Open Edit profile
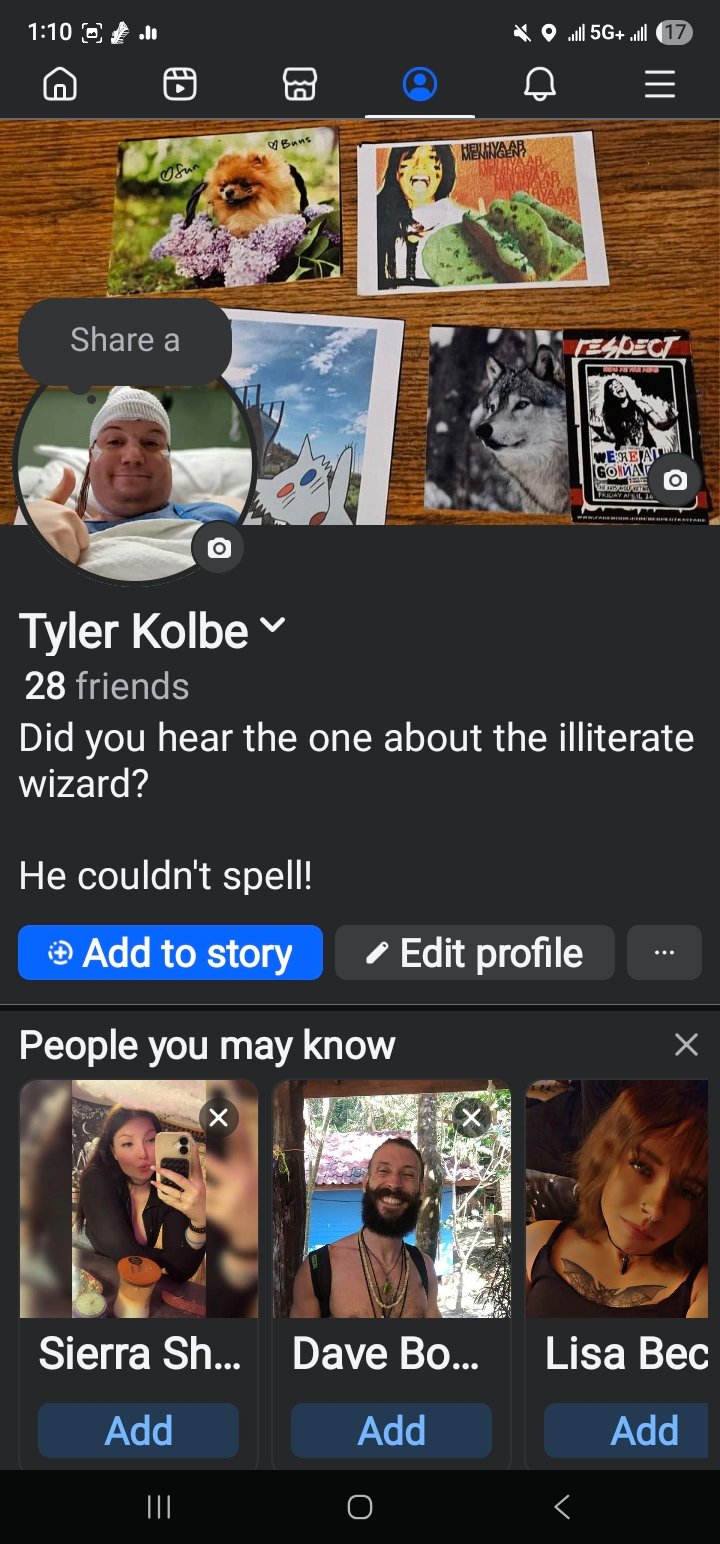The height and width of the screenshot is (1544, 720). 475,952
